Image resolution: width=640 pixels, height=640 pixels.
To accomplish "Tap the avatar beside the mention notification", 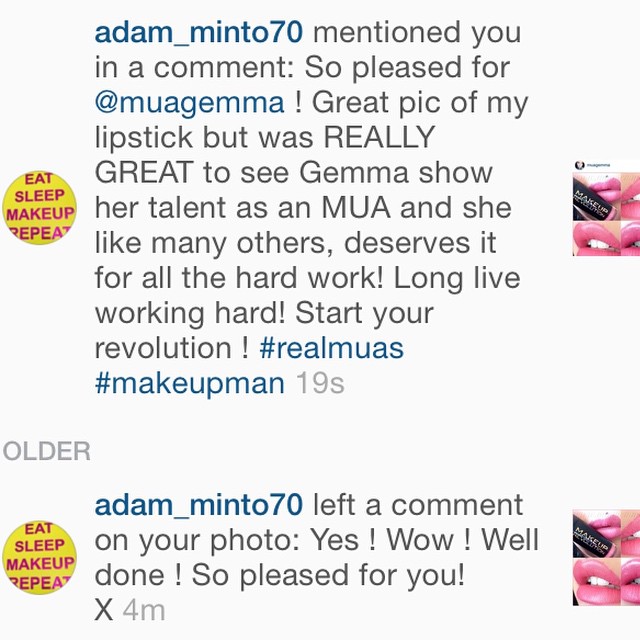I will pyautogui.click(x=40, y=208).
